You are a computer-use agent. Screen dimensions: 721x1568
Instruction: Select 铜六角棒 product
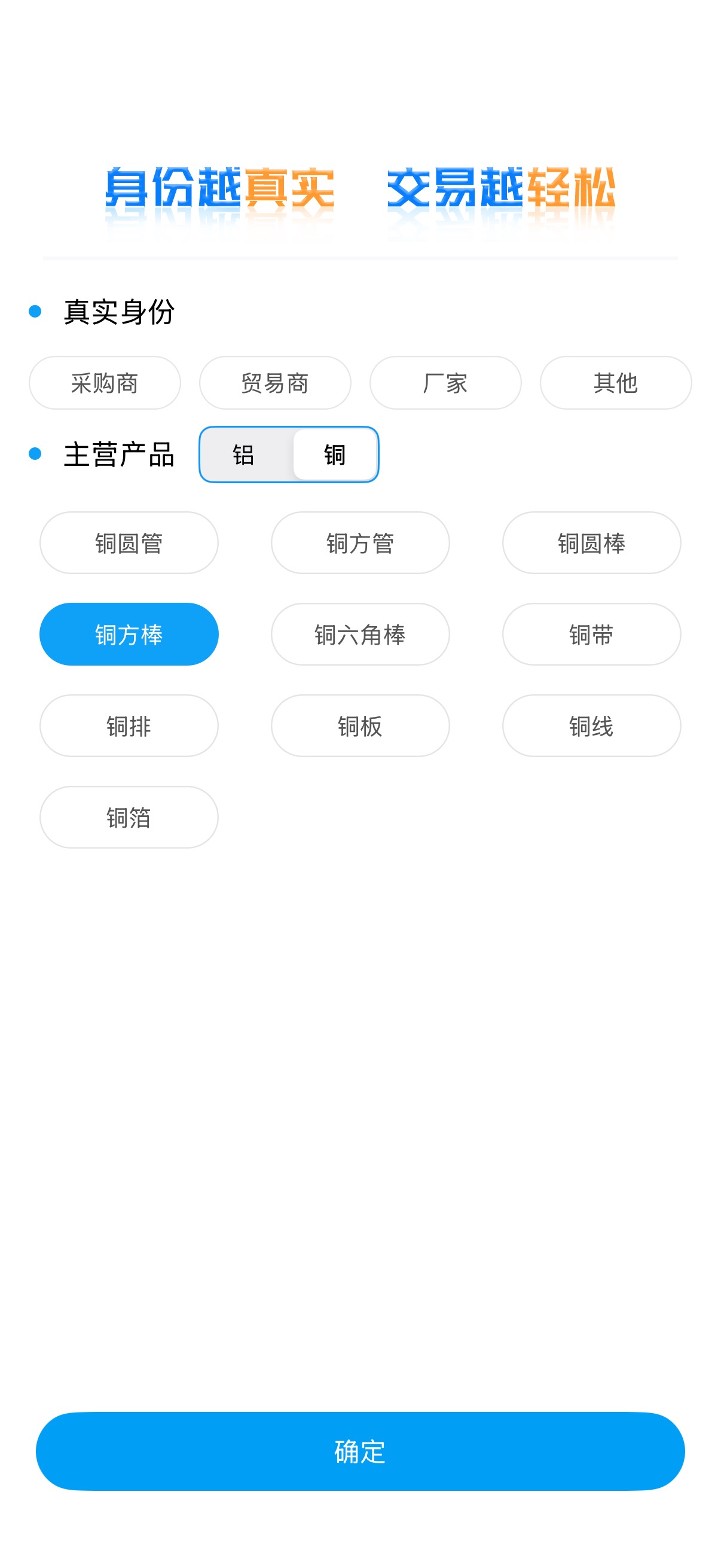(360, 634)
